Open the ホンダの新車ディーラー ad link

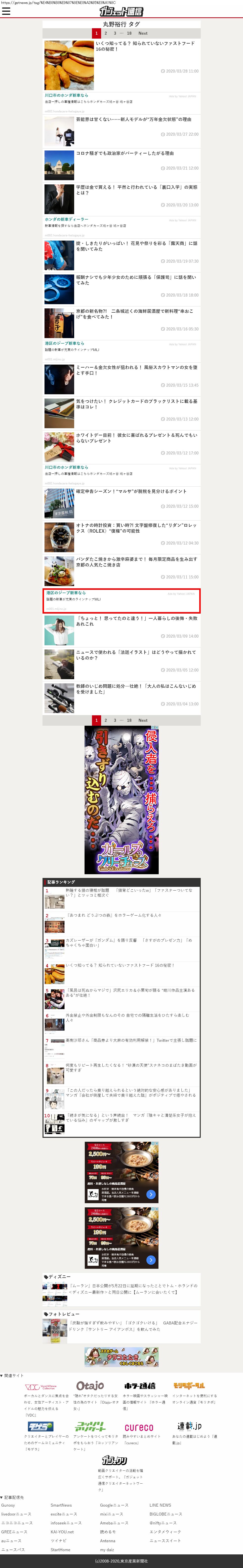[66, 219]
